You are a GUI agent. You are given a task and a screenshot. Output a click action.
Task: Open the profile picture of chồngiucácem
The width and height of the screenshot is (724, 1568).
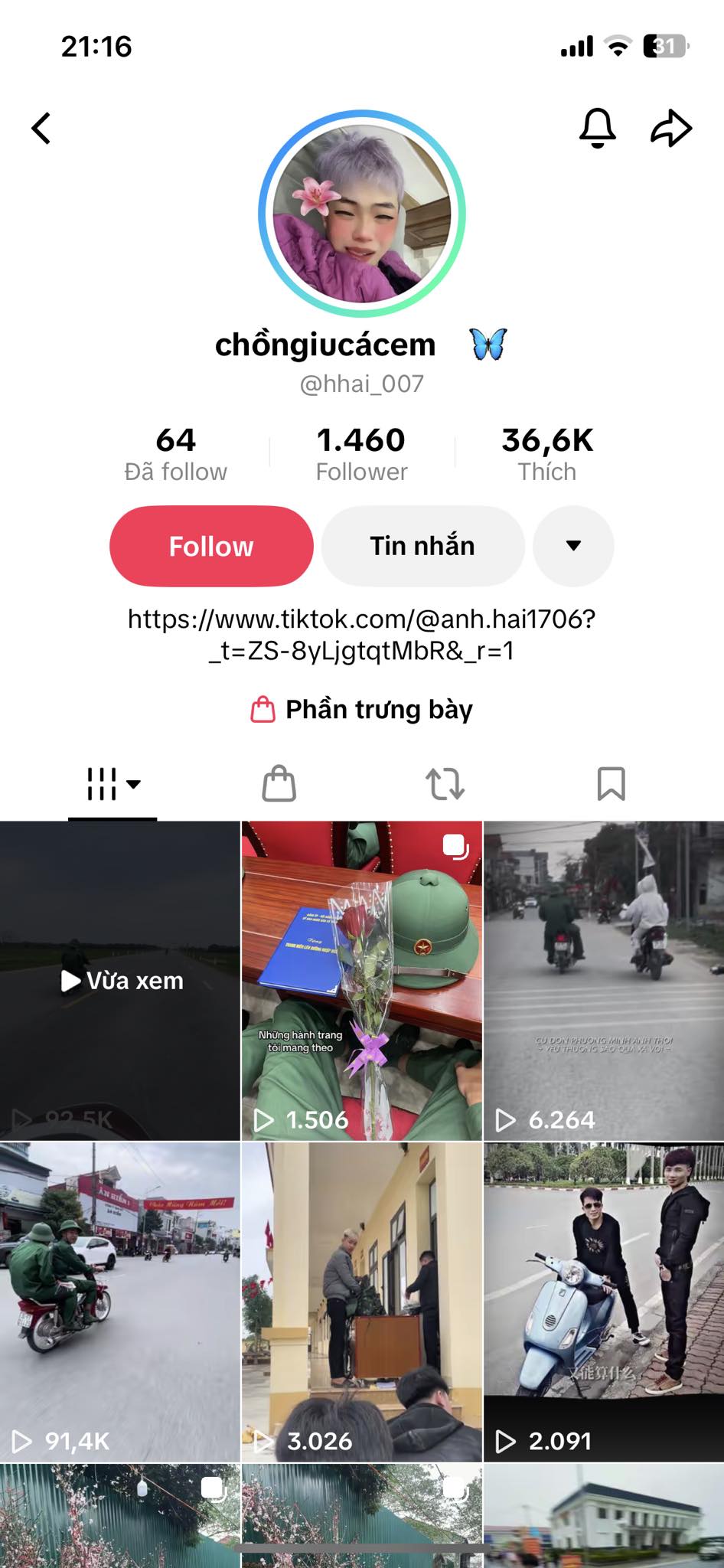click(362, 214)
